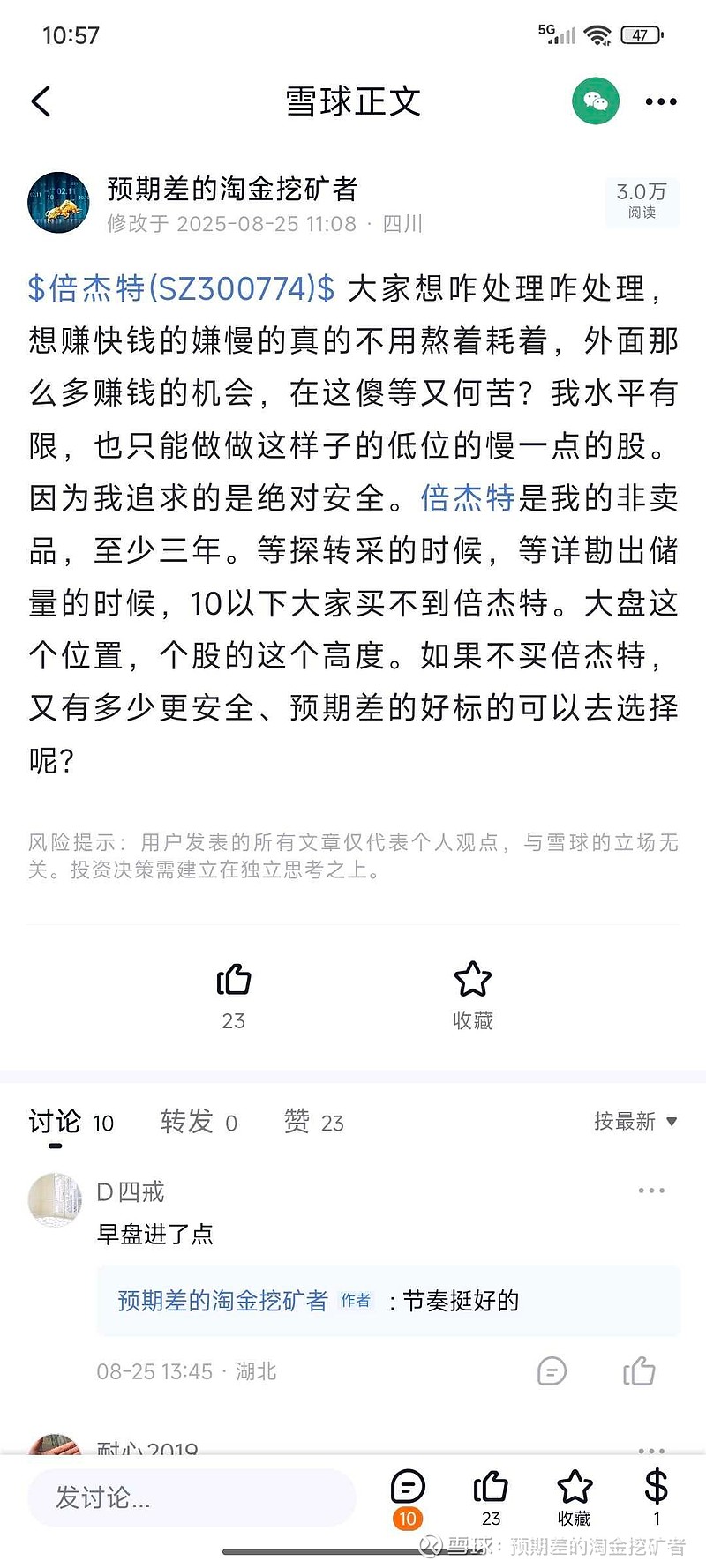Open the 按最新 sort dropdown
Viewport: 706px width, 1568px height.
635,1121
